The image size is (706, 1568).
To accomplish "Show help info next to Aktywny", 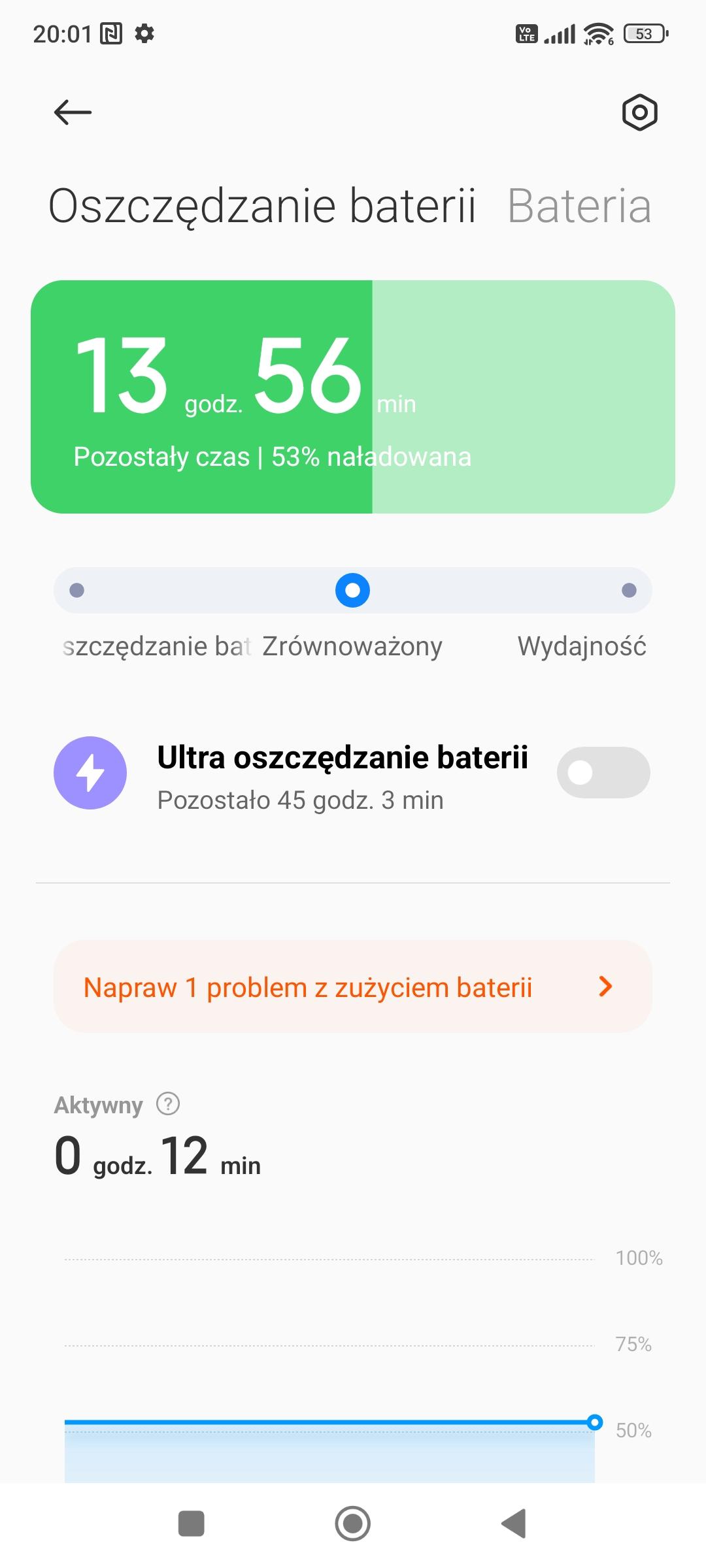I will [x=168, y=1104].
